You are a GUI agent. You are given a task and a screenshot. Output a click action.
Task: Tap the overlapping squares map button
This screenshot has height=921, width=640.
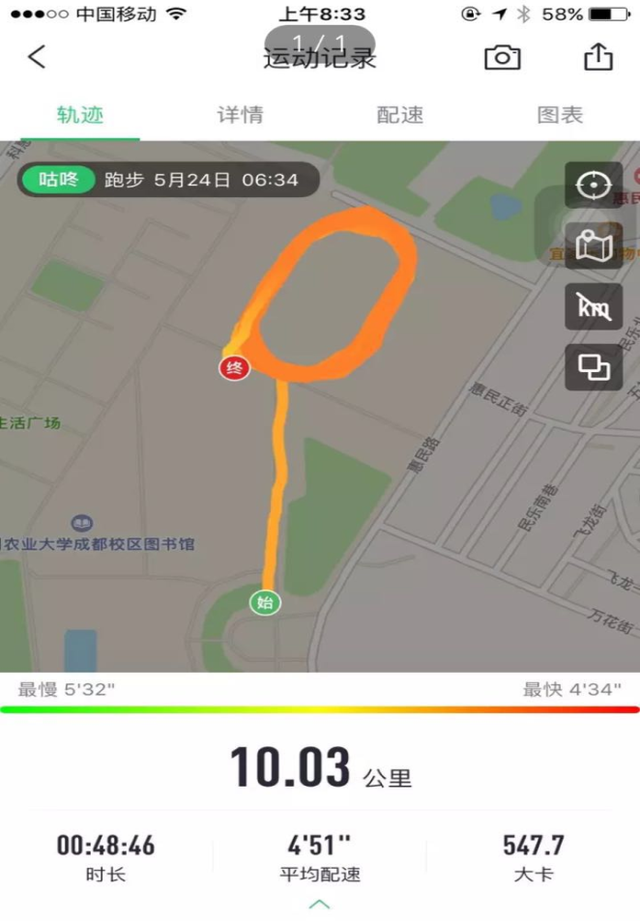coord(594,368)
